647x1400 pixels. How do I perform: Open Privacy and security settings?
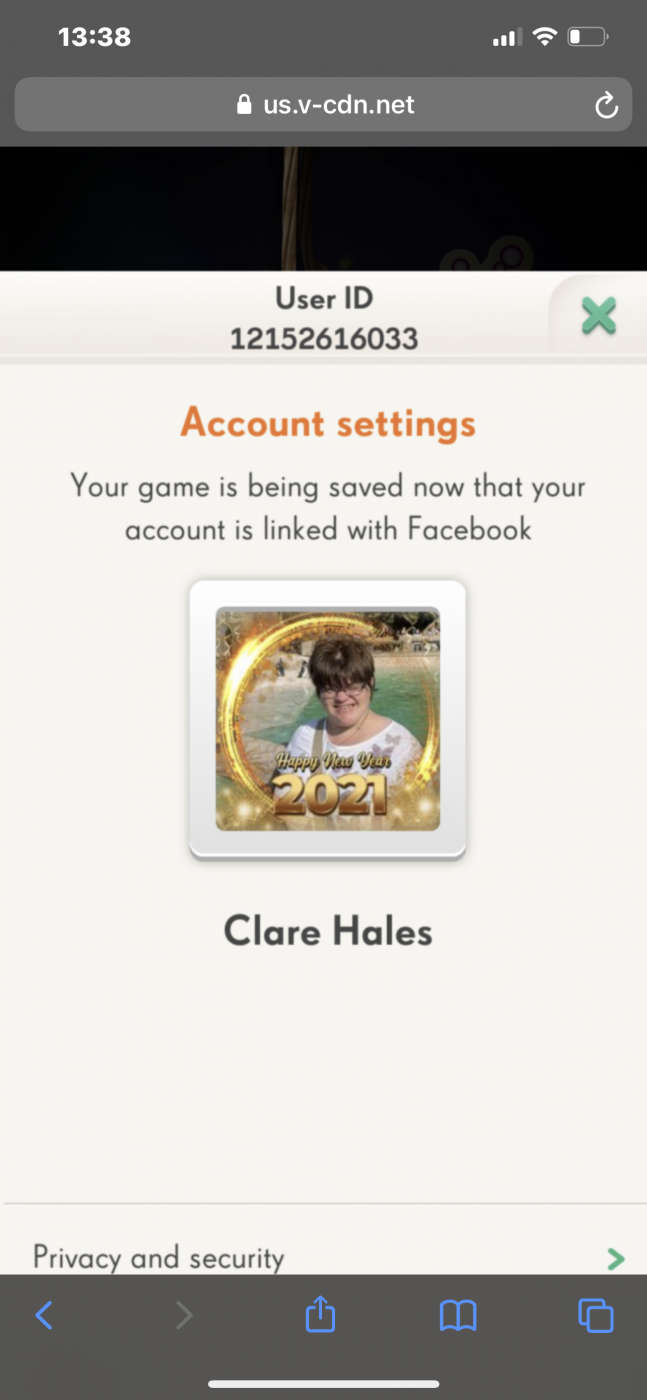tap(323, 1256)
